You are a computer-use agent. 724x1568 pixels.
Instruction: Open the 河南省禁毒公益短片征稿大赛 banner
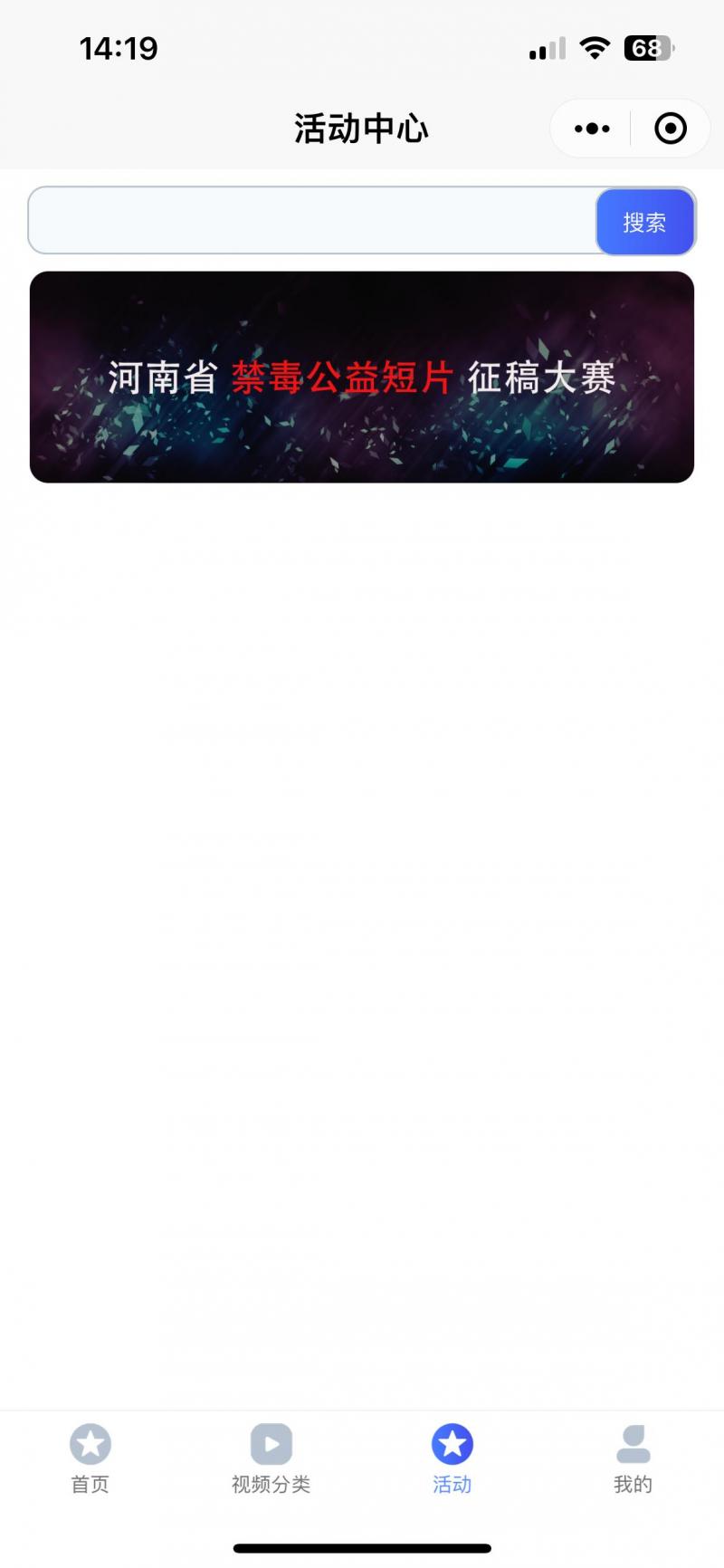point(362,377)
